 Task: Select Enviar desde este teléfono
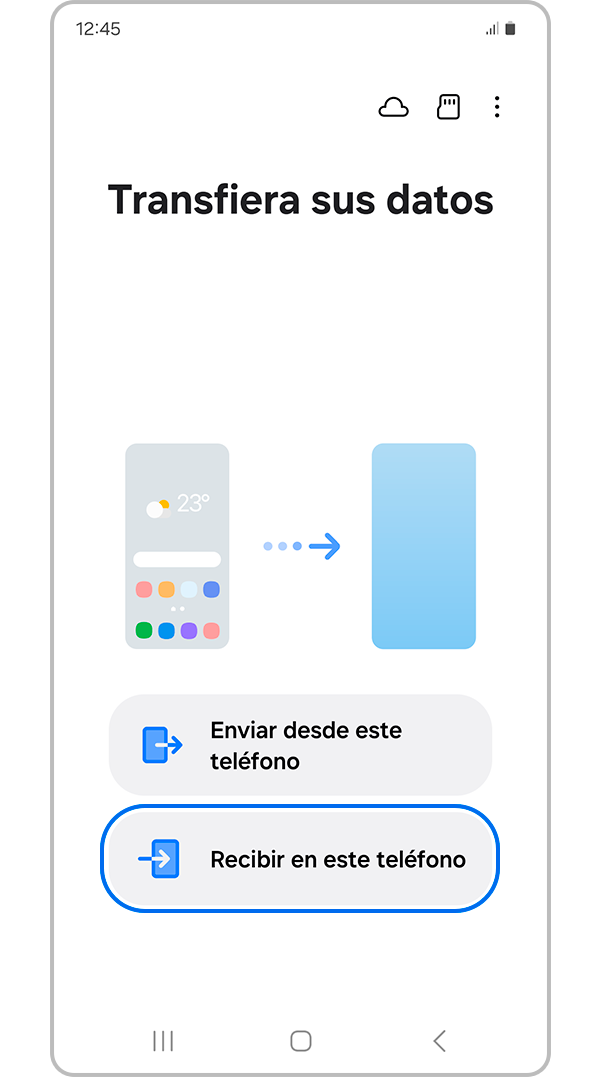pyautogui.click(x=300, y=745)
